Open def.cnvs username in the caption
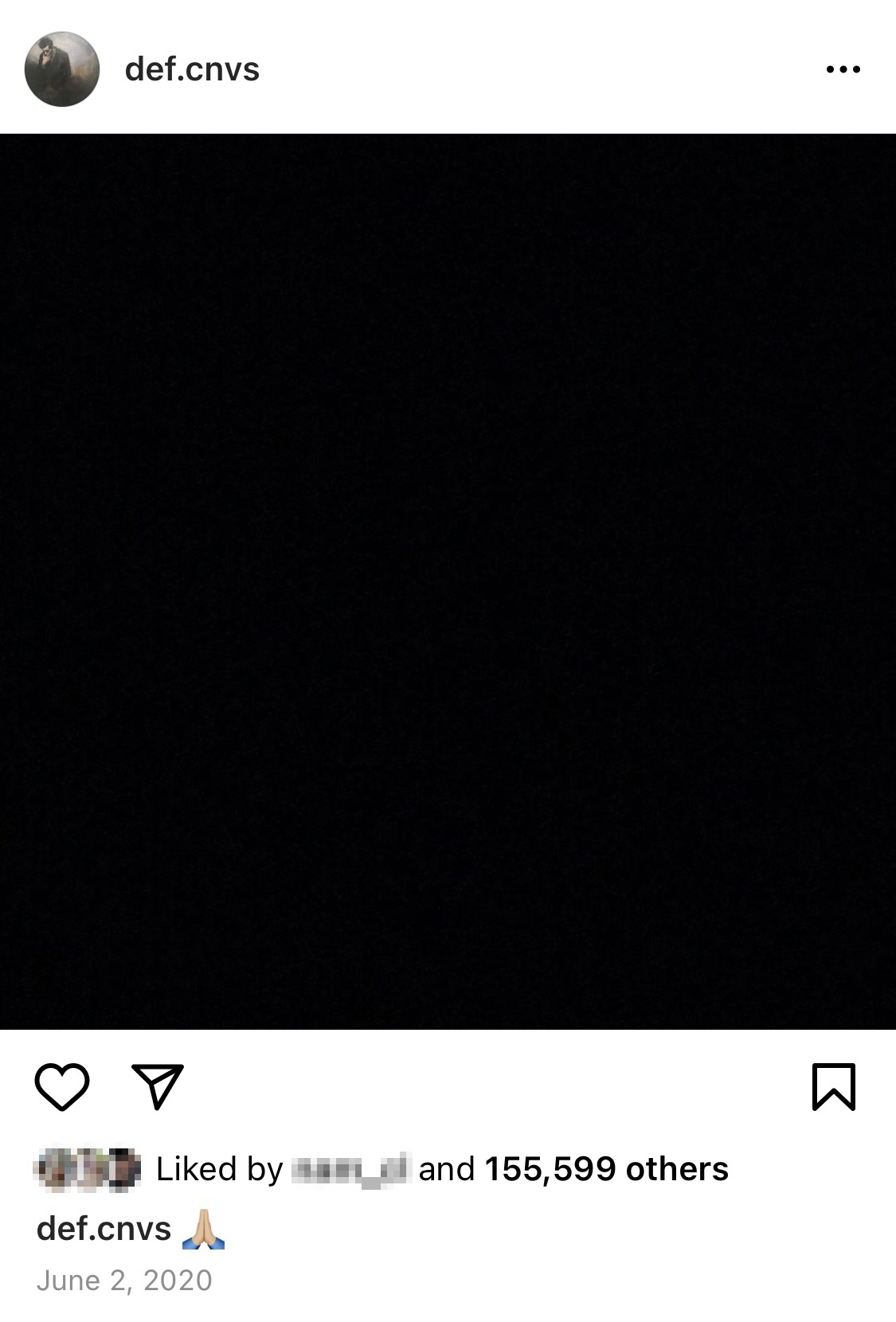This screenshot has height=1322, width=896. pos(104,1229)
